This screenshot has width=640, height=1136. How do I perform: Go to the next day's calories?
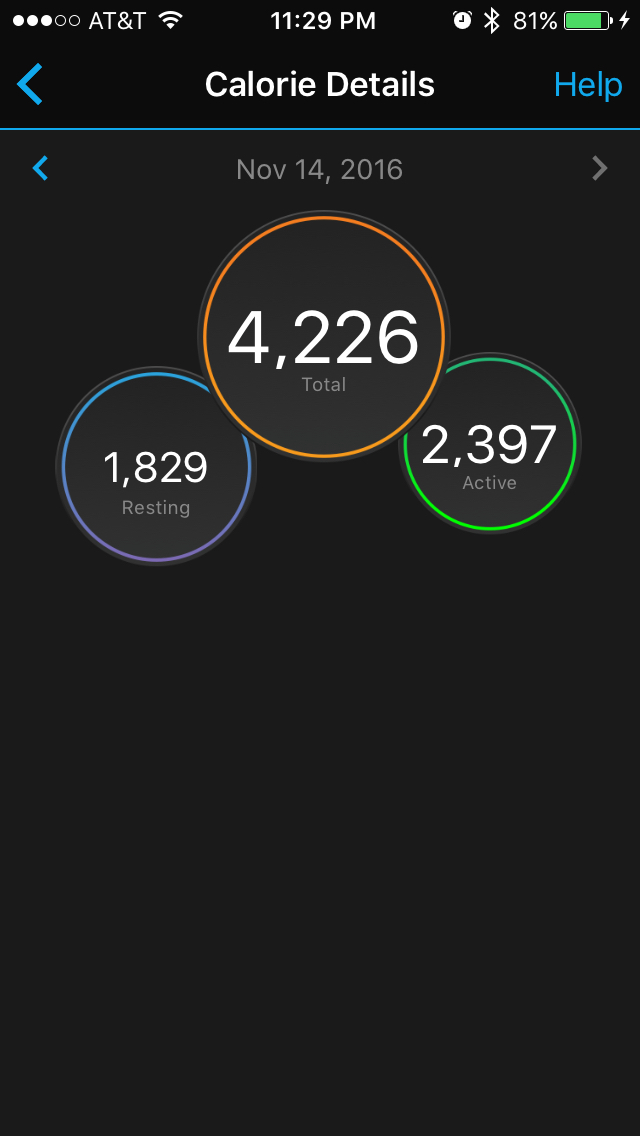coord(599,168)
